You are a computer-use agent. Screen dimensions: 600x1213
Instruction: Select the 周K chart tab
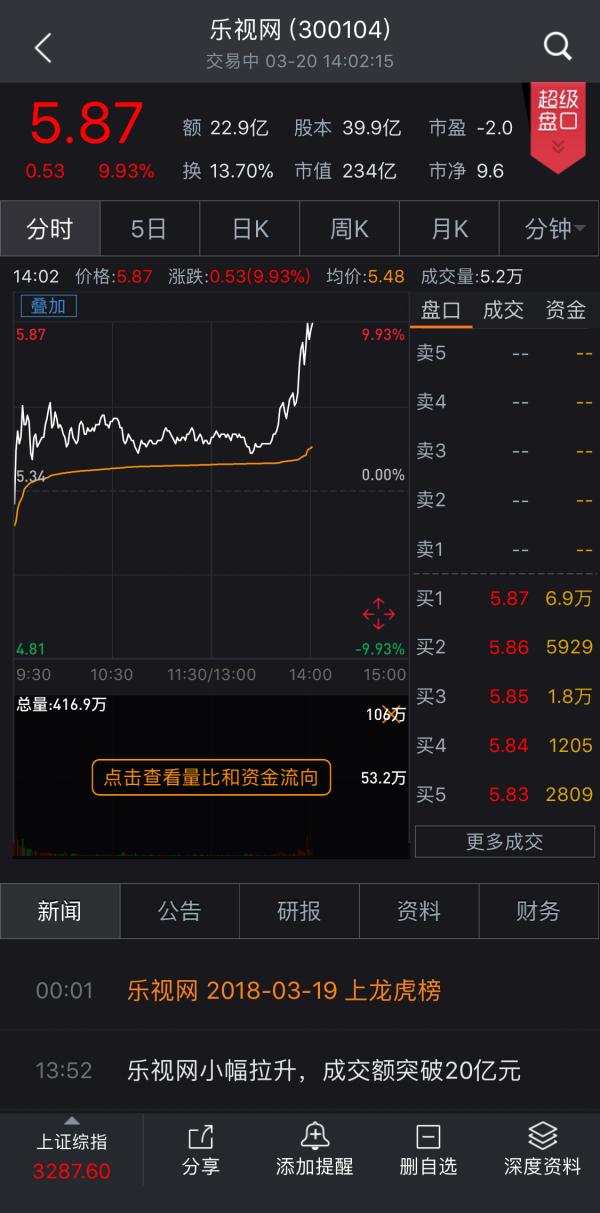click(349, 229)
